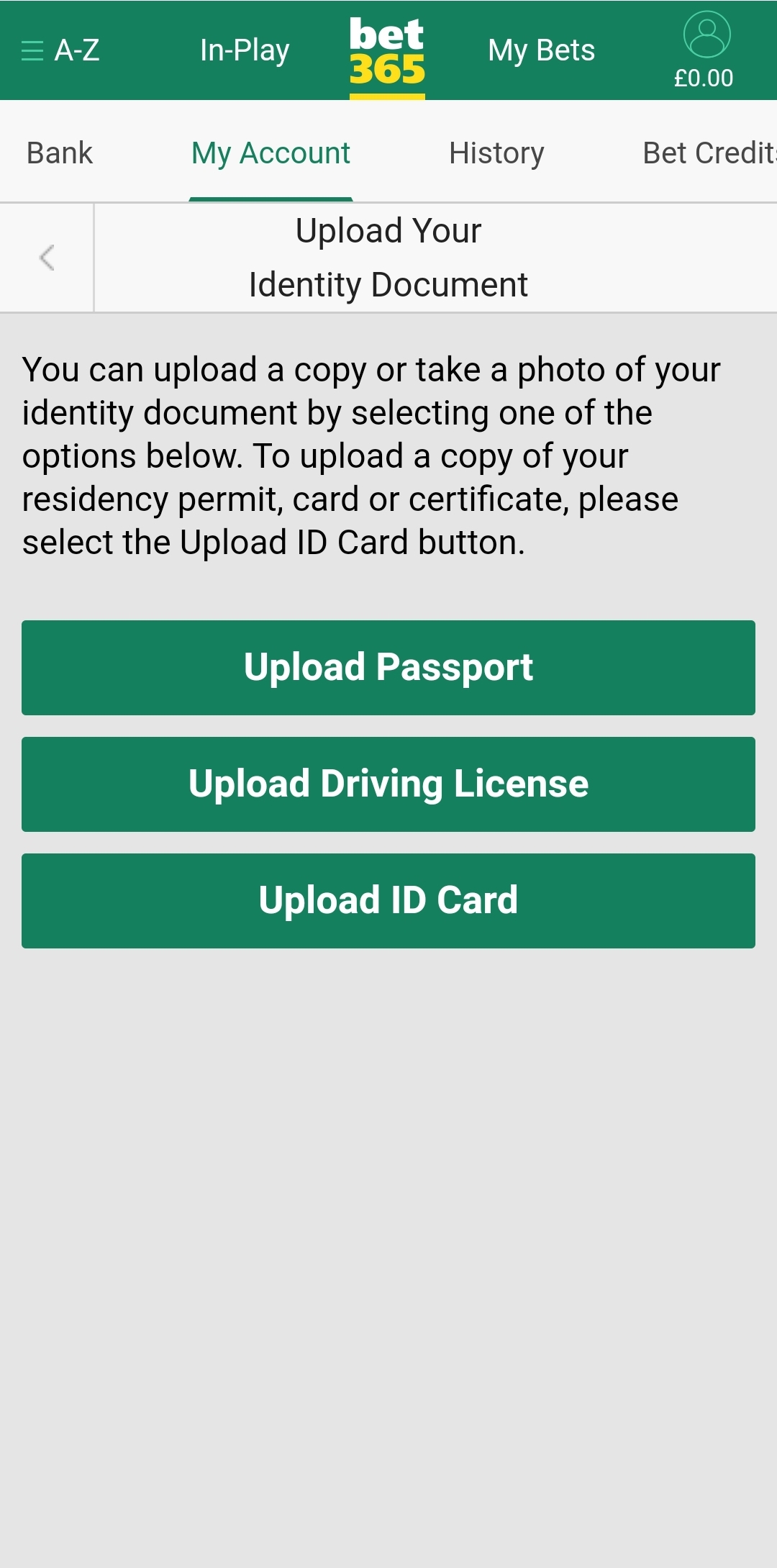Tap Upload Passport button

point(388,668)
